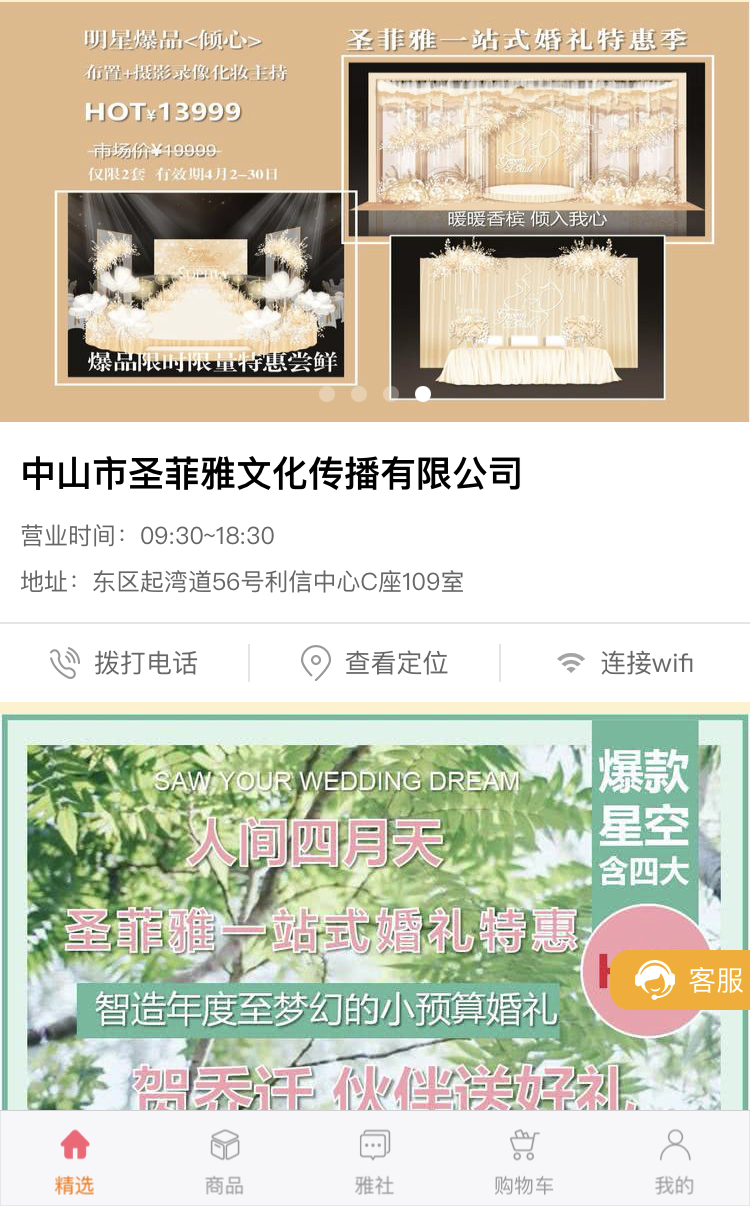Image resolution: width=750 pixels, height=1206 pixels.
Task: Switch to the 雅社 tab
Action: [374, 1161]
